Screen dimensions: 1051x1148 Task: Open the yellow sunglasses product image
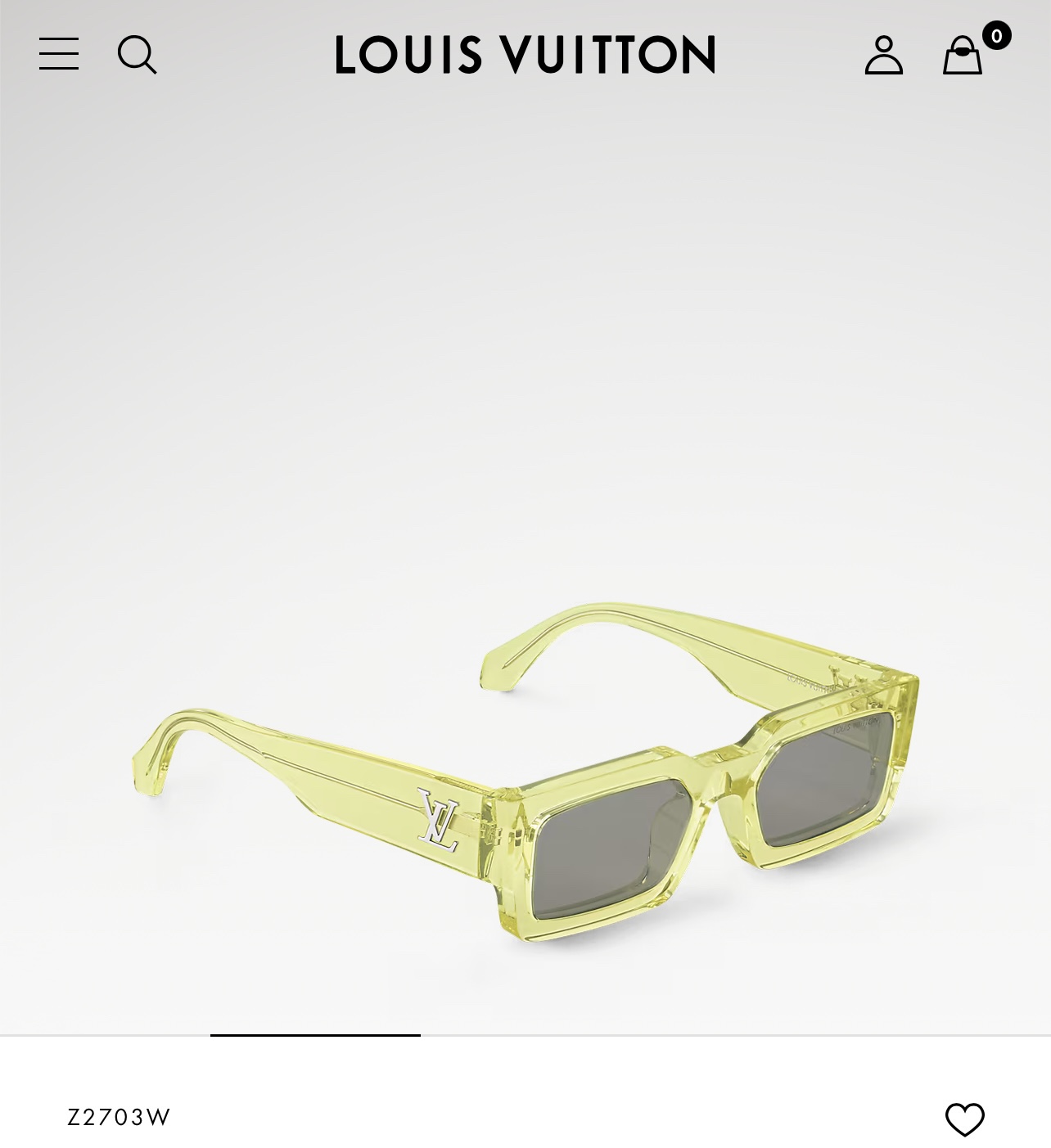[525, 769]
